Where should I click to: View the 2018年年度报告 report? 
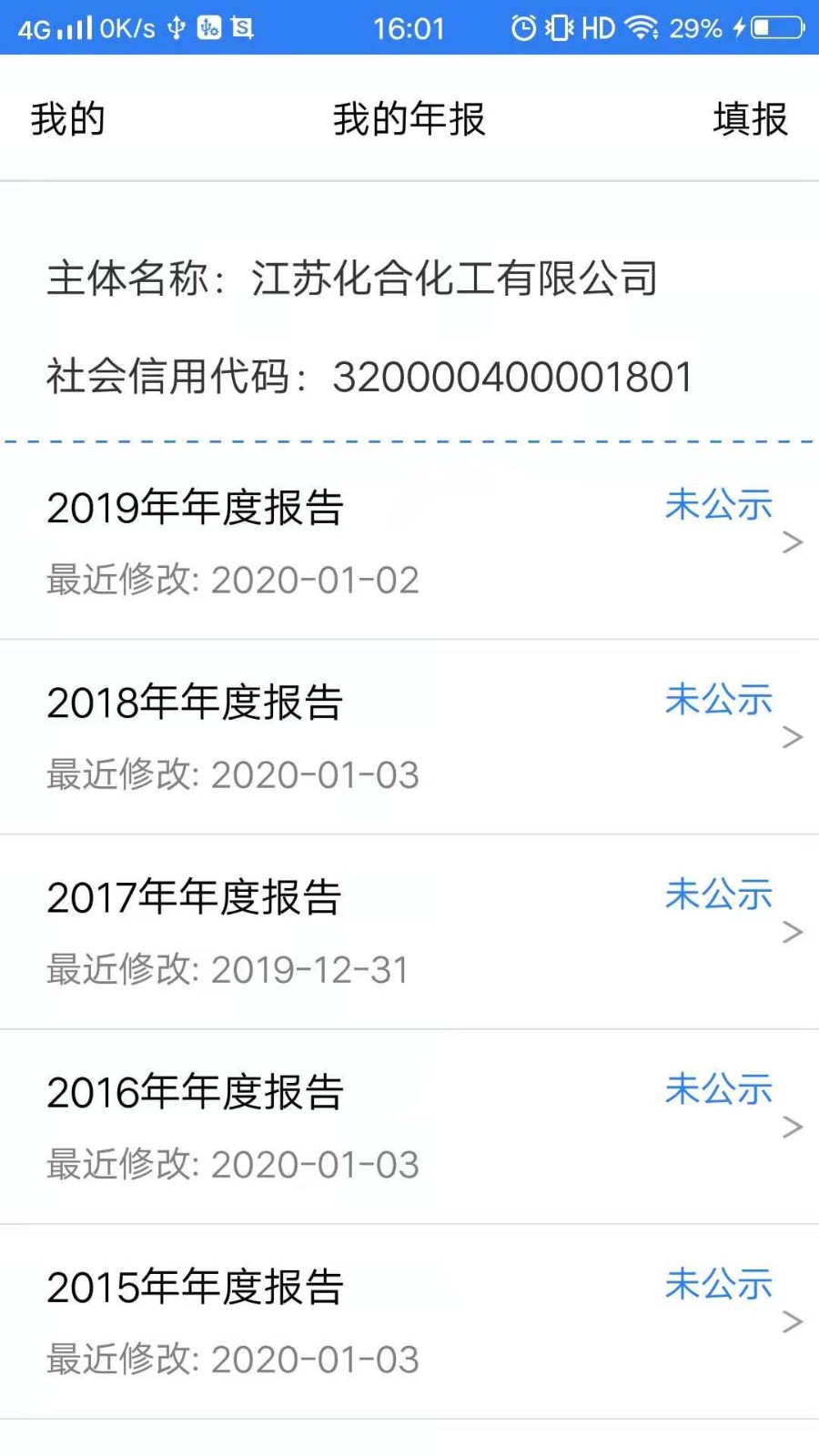(x=409, y=737)
